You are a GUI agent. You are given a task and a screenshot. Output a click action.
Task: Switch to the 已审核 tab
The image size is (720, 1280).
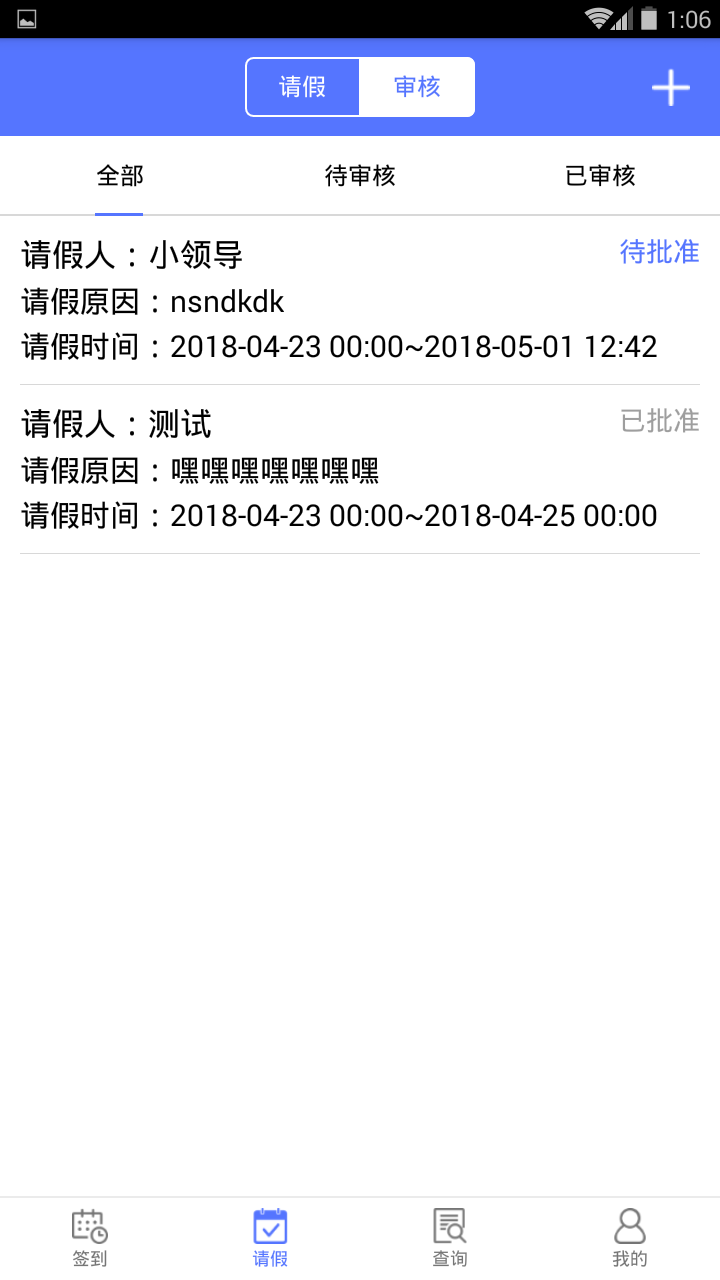tap(599, 175)
